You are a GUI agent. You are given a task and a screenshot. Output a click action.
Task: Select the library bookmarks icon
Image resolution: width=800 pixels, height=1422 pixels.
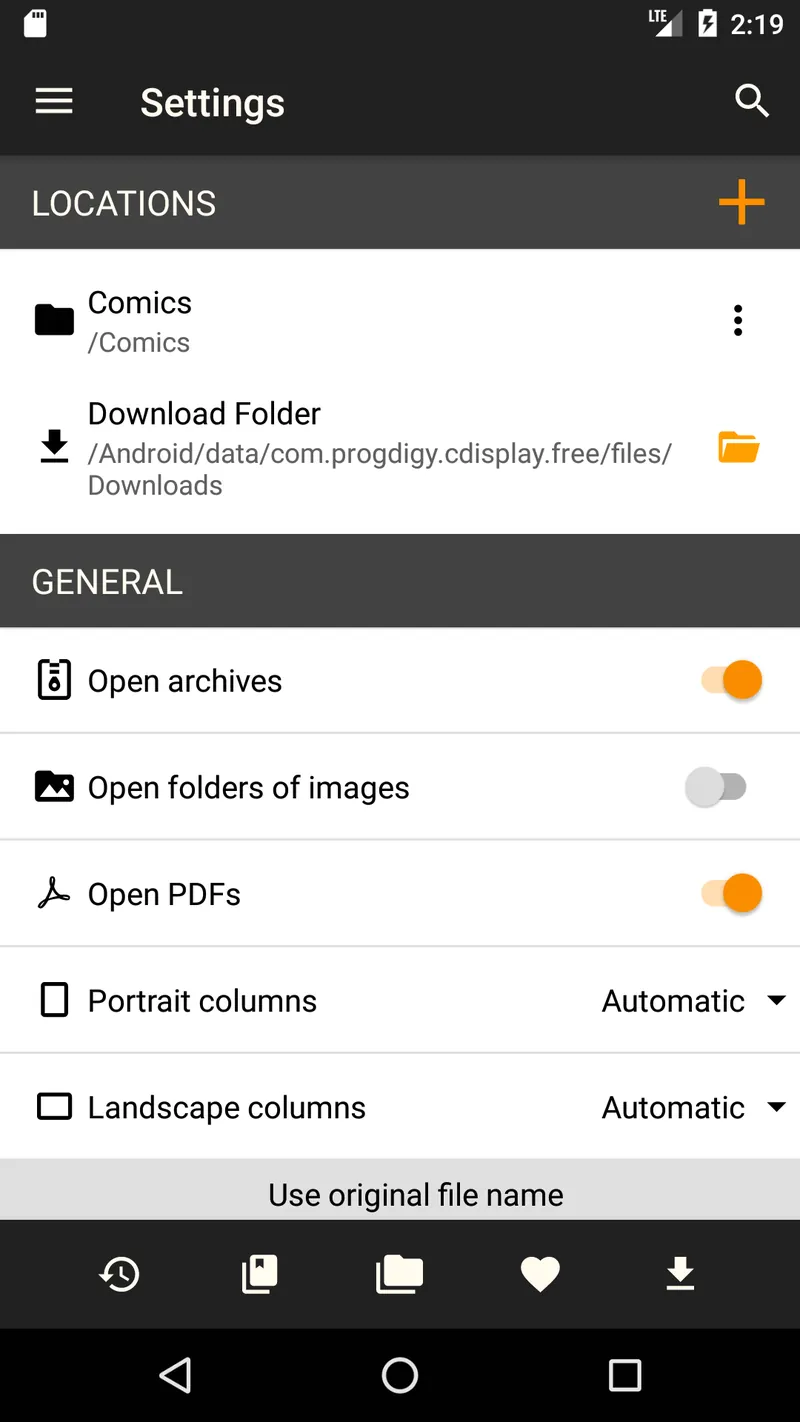pos(260,1274)
